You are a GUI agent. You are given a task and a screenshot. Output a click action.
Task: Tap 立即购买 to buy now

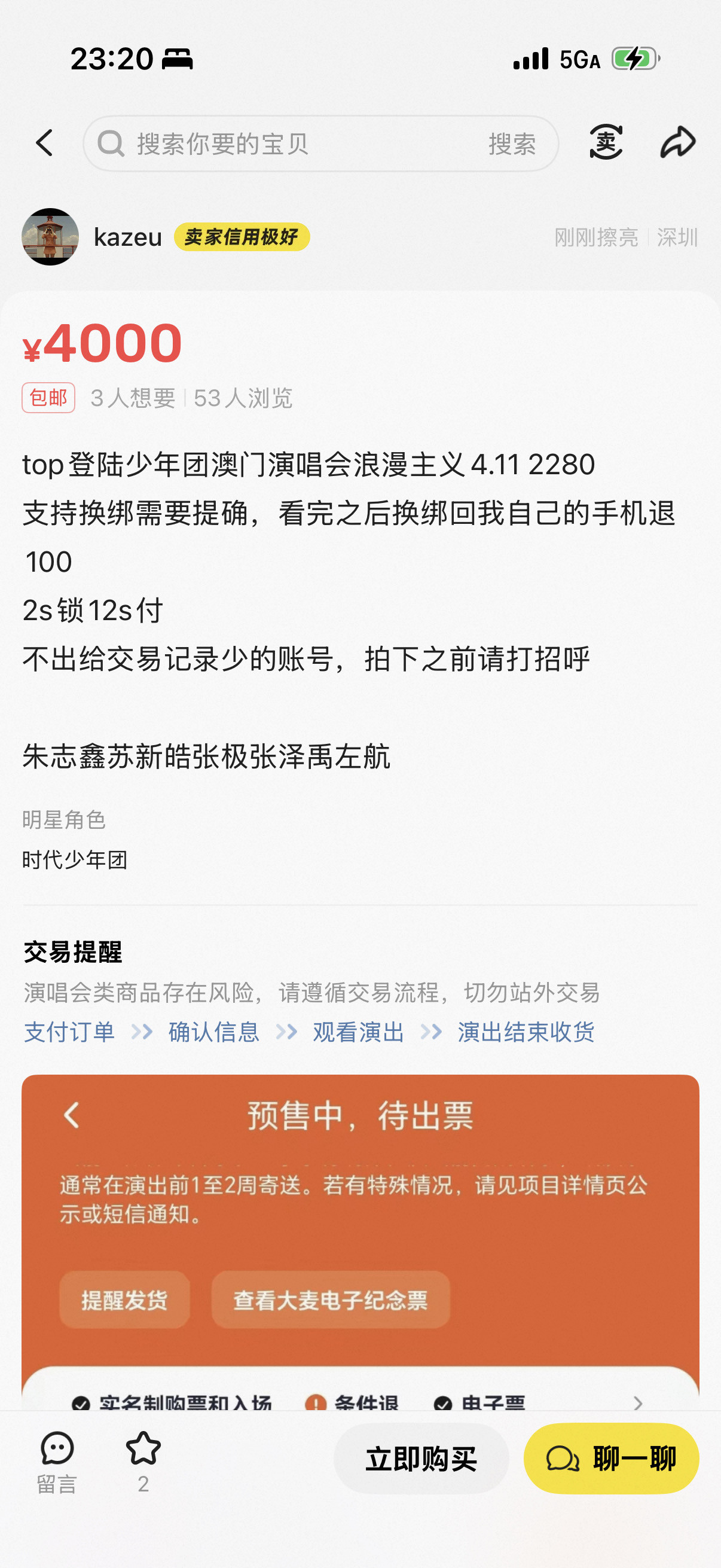(421, 1459)
